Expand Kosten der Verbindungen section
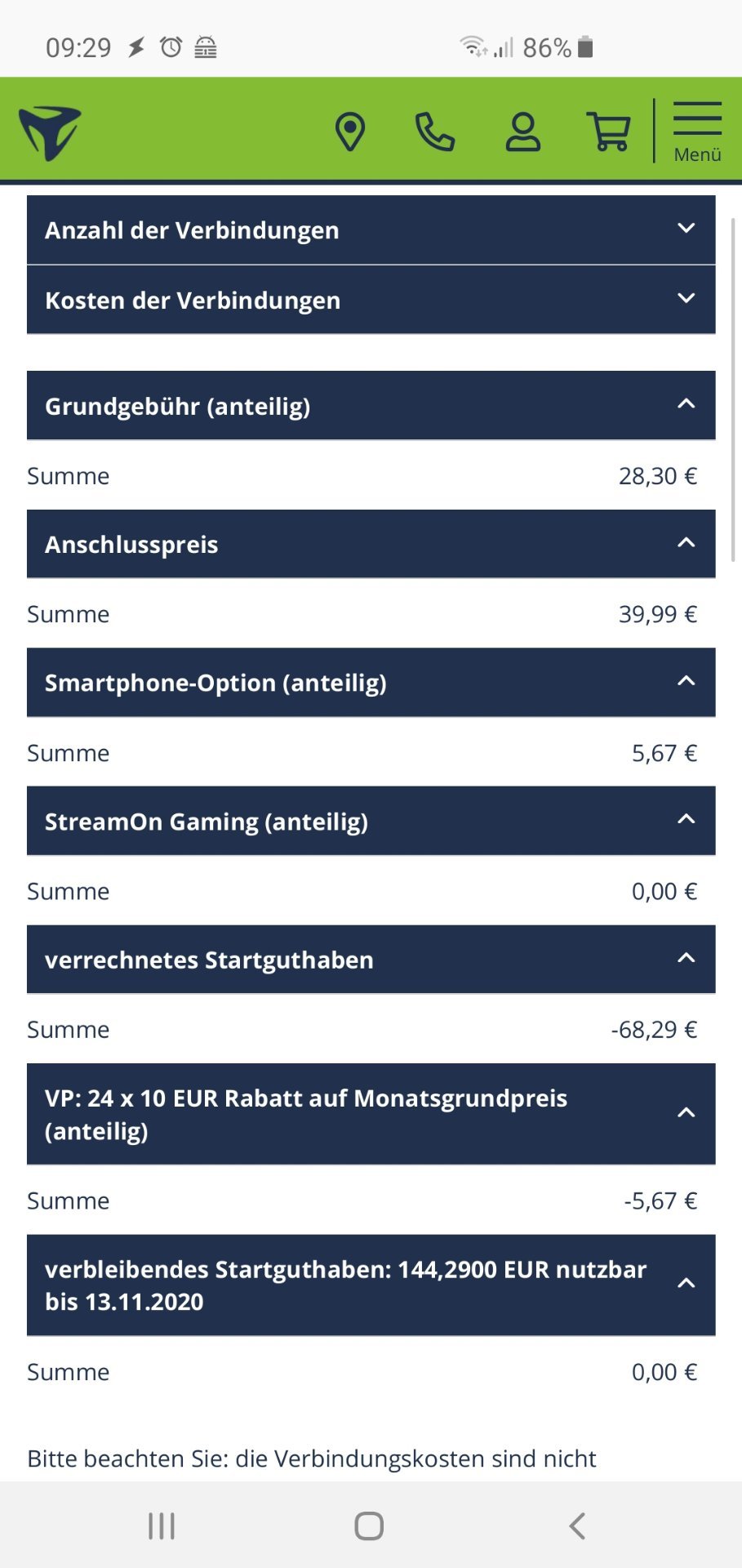 pyautogui.click(x=371, y=300)
